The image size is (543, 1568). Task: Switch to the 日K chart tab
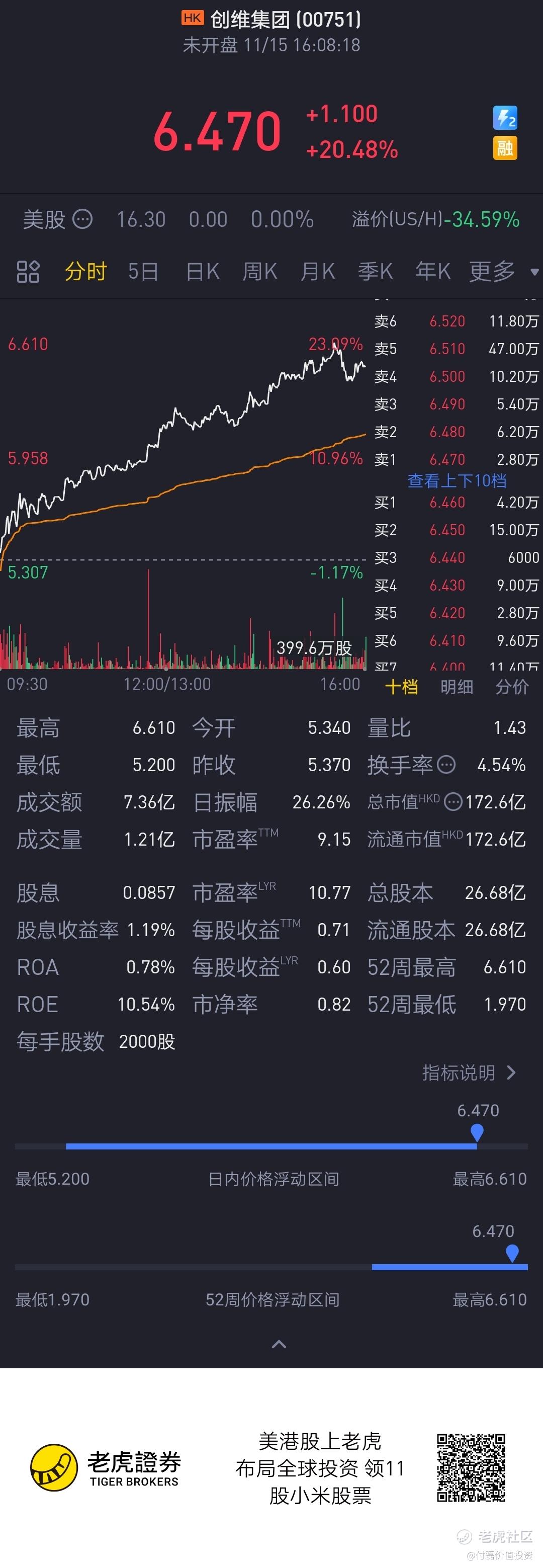pos(203,272)
